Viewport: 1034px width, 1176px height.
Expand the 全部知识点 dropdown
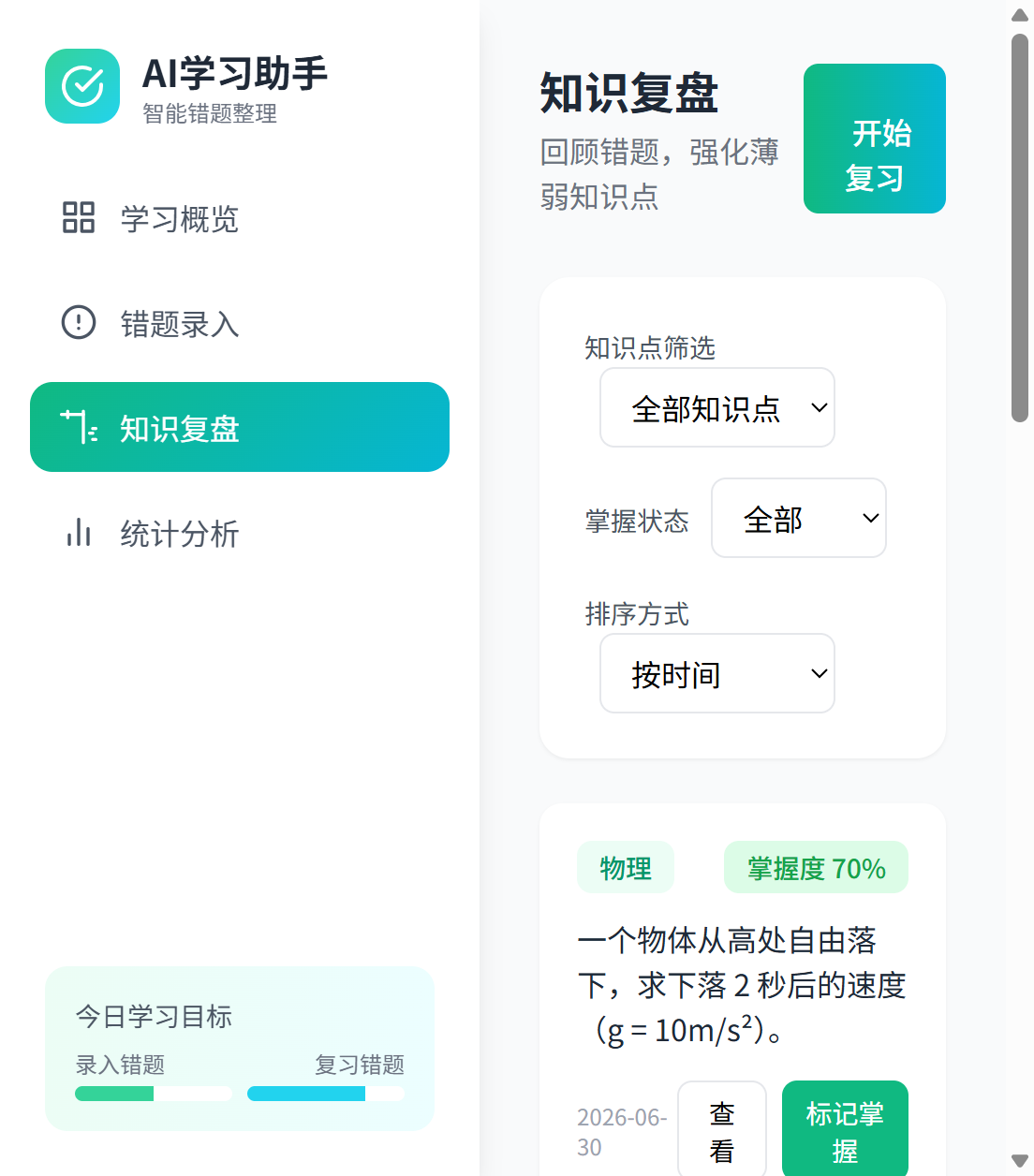(x=717, y=407)
